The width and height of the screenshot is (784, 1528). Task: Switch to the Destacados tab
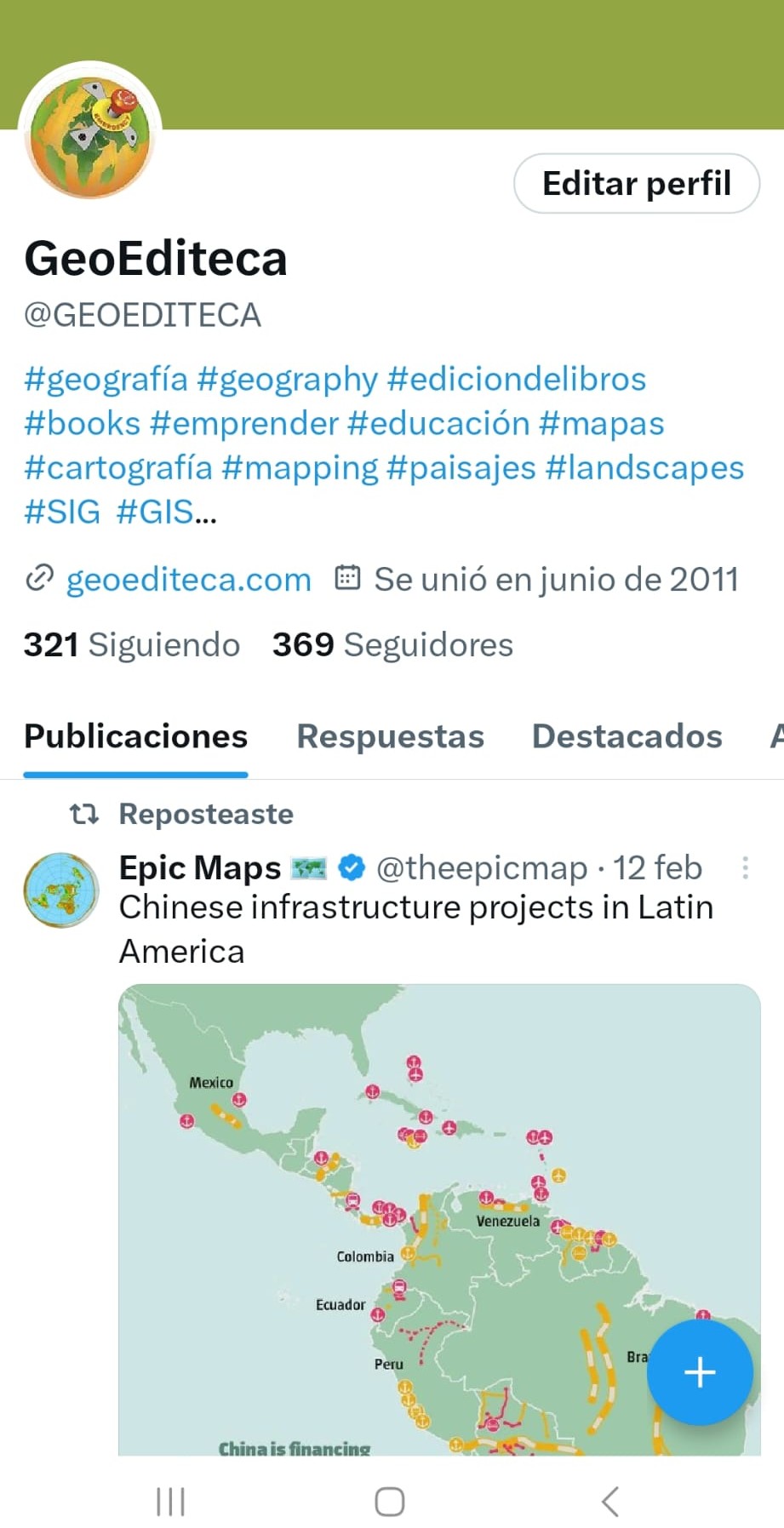[x=627, y=736]
